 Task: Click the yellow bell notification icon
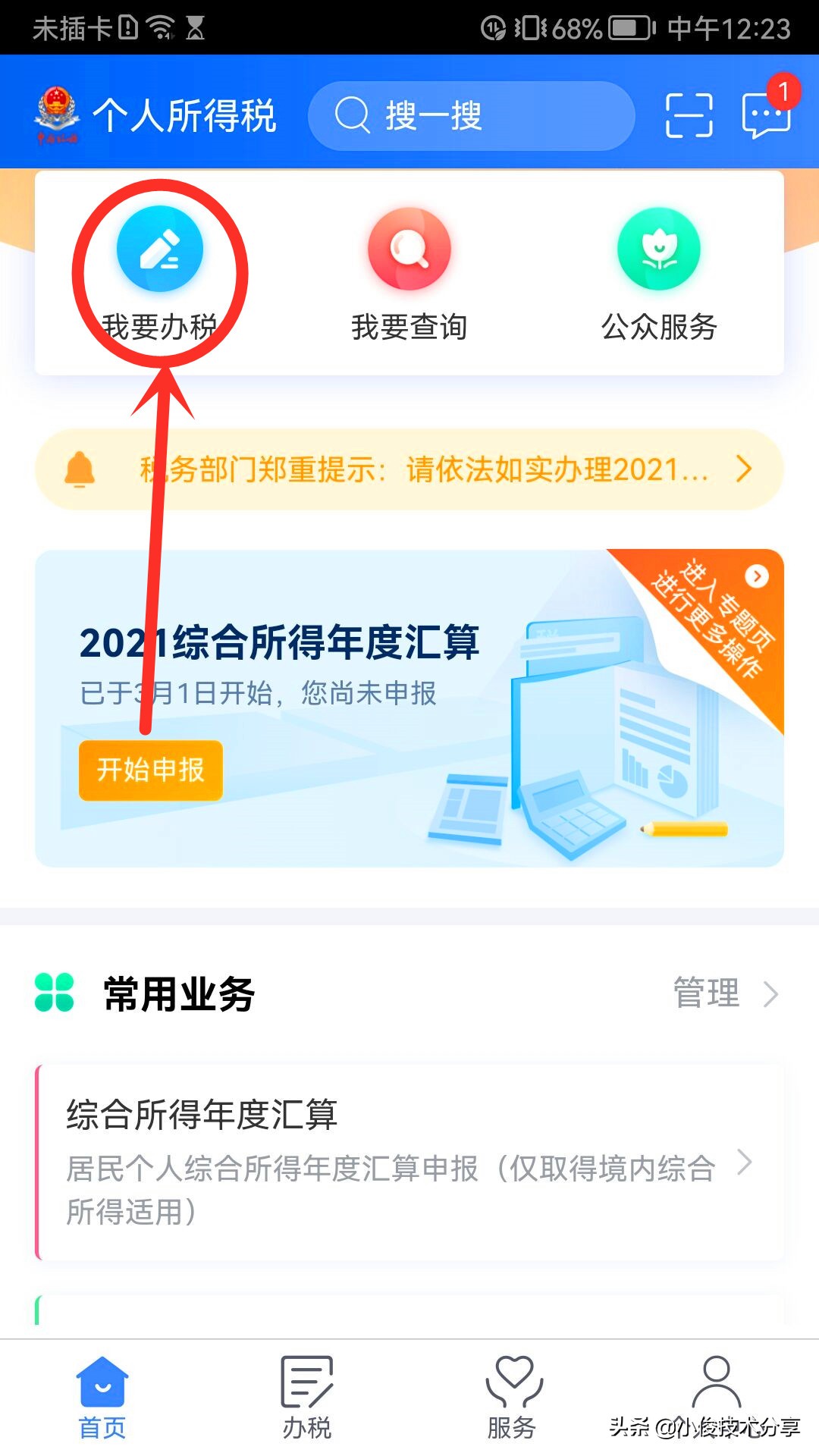80,470
